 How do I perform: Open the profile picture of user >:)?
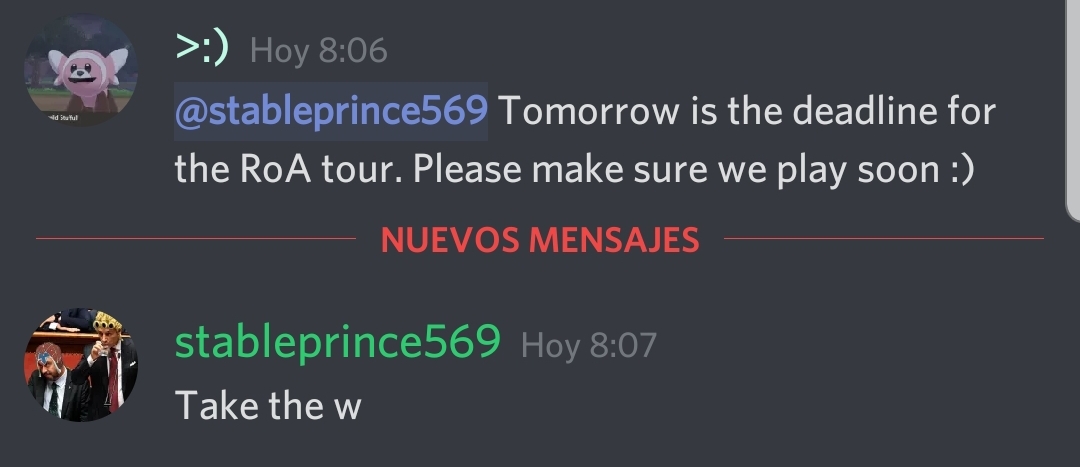click(x=81, y=72)
